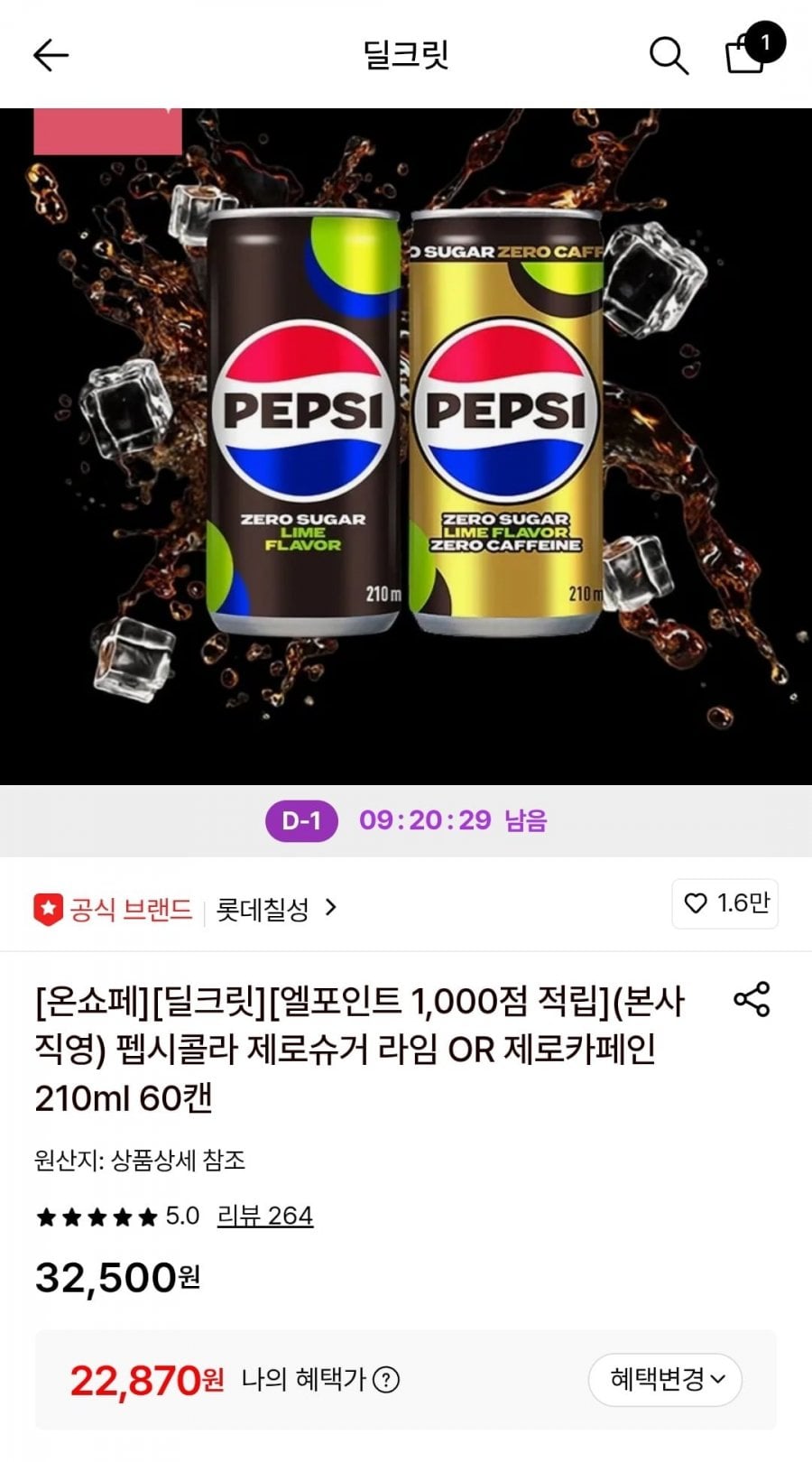812x1462 pixels.
Task: Open the 리뷰 264 reviews link
Action: point(265,1216)
